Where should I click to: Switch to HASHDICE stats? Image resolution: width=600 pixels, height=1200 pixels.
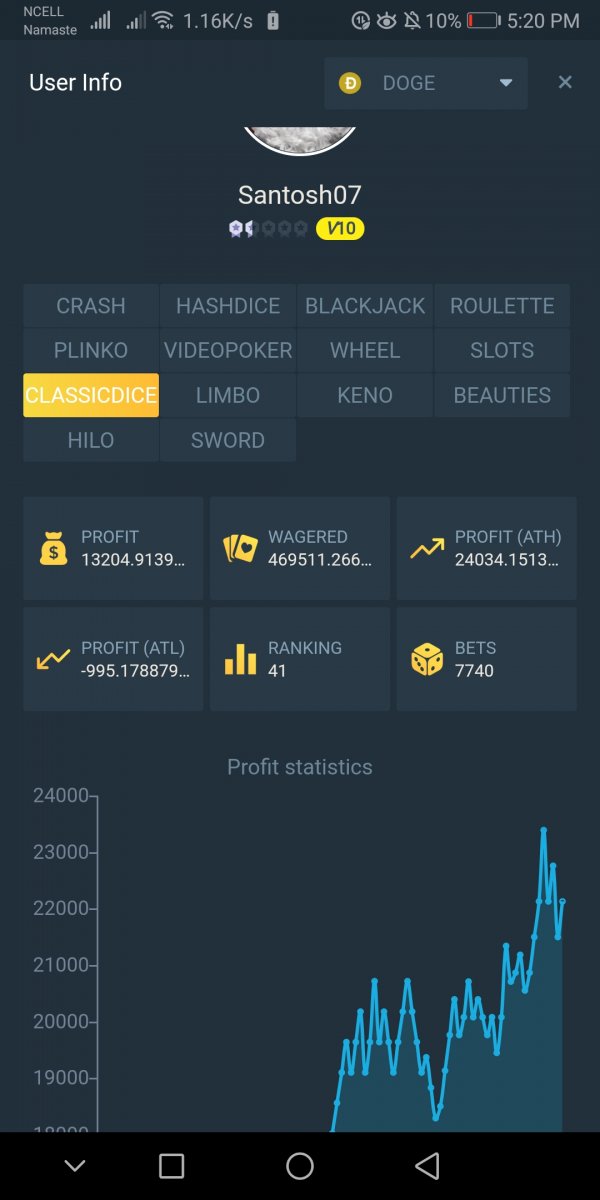(x=228, y=306)
